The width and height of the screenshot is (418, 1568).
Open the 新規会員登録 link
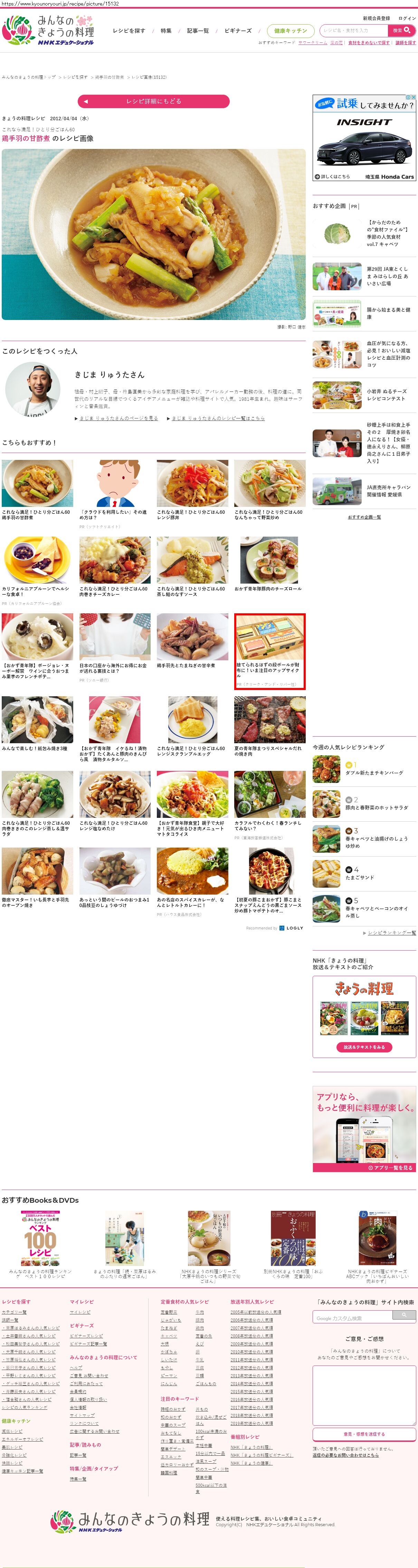click(x=376, y=18)
